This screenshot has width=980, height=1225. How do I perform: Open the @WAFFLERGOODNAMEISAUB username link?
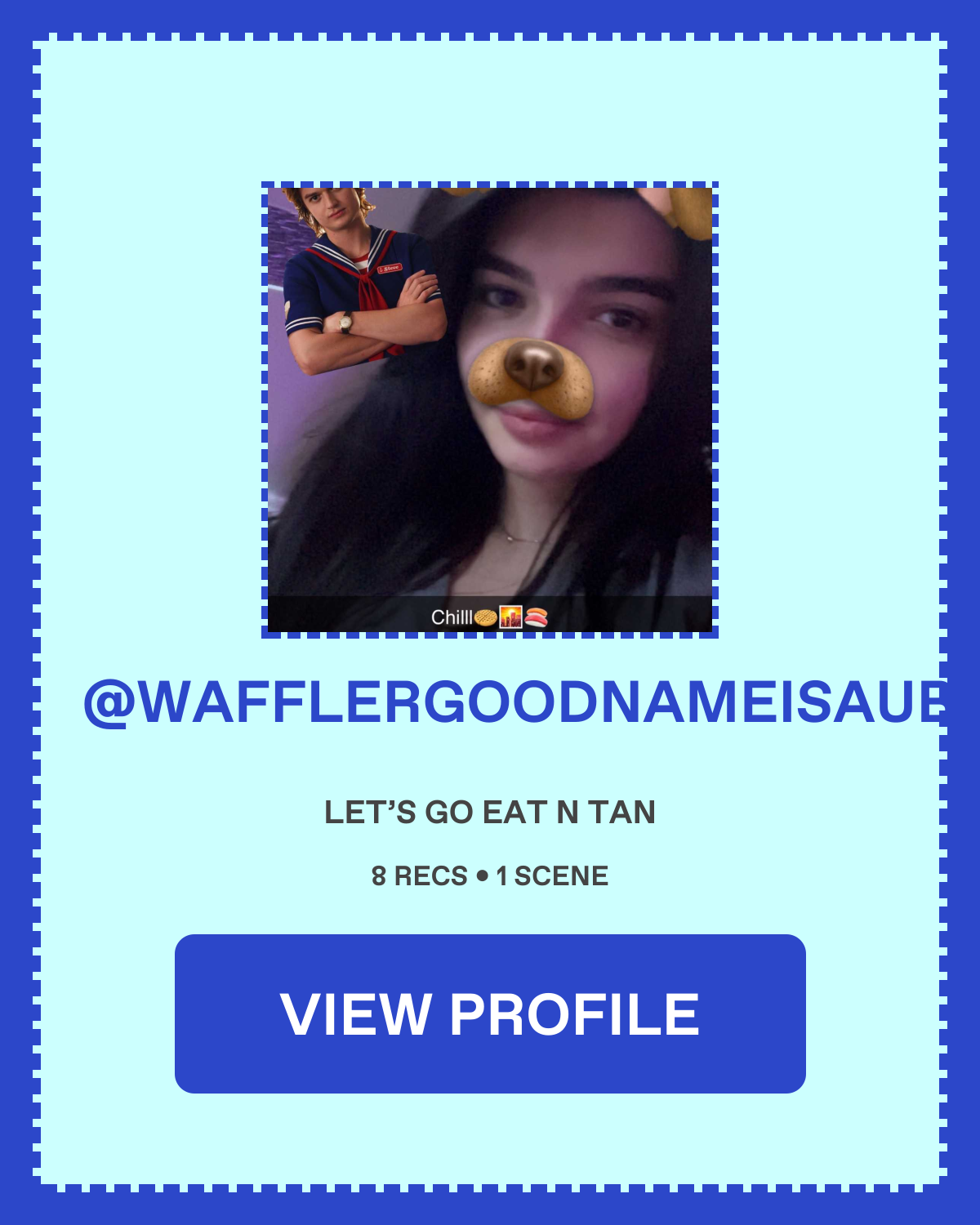tap(513, 702)
